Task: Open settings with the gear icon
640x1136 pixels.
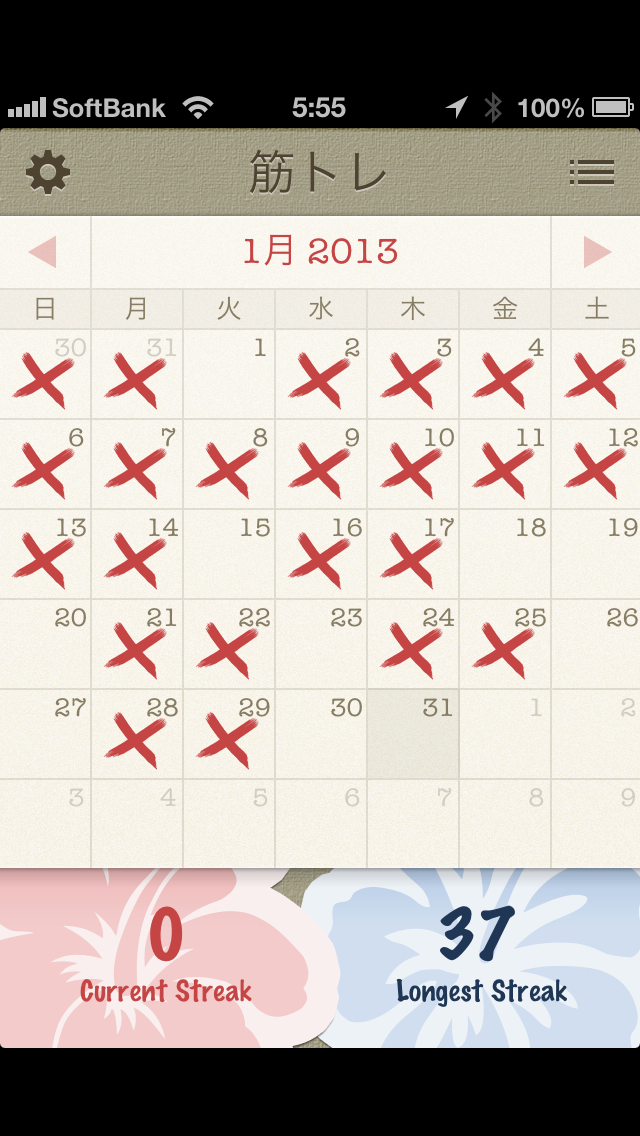Action: [x=48, y=172]
